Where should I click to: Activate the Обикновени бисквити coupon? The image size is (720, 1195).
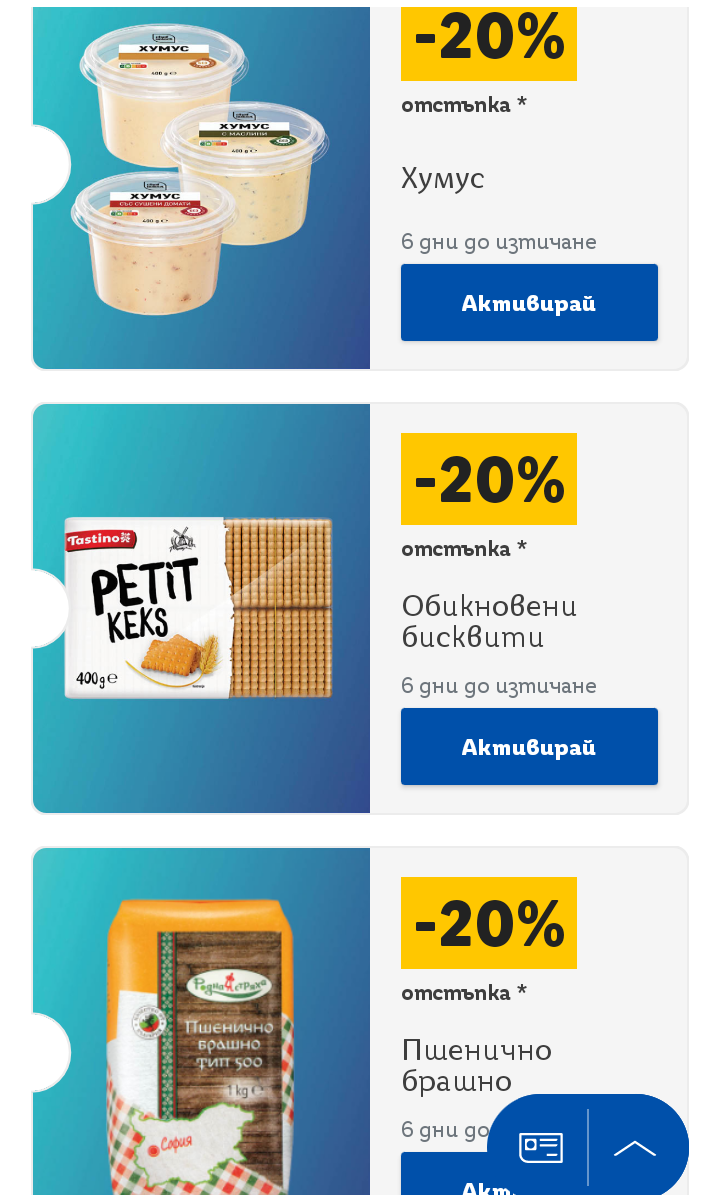pos(529,747)
